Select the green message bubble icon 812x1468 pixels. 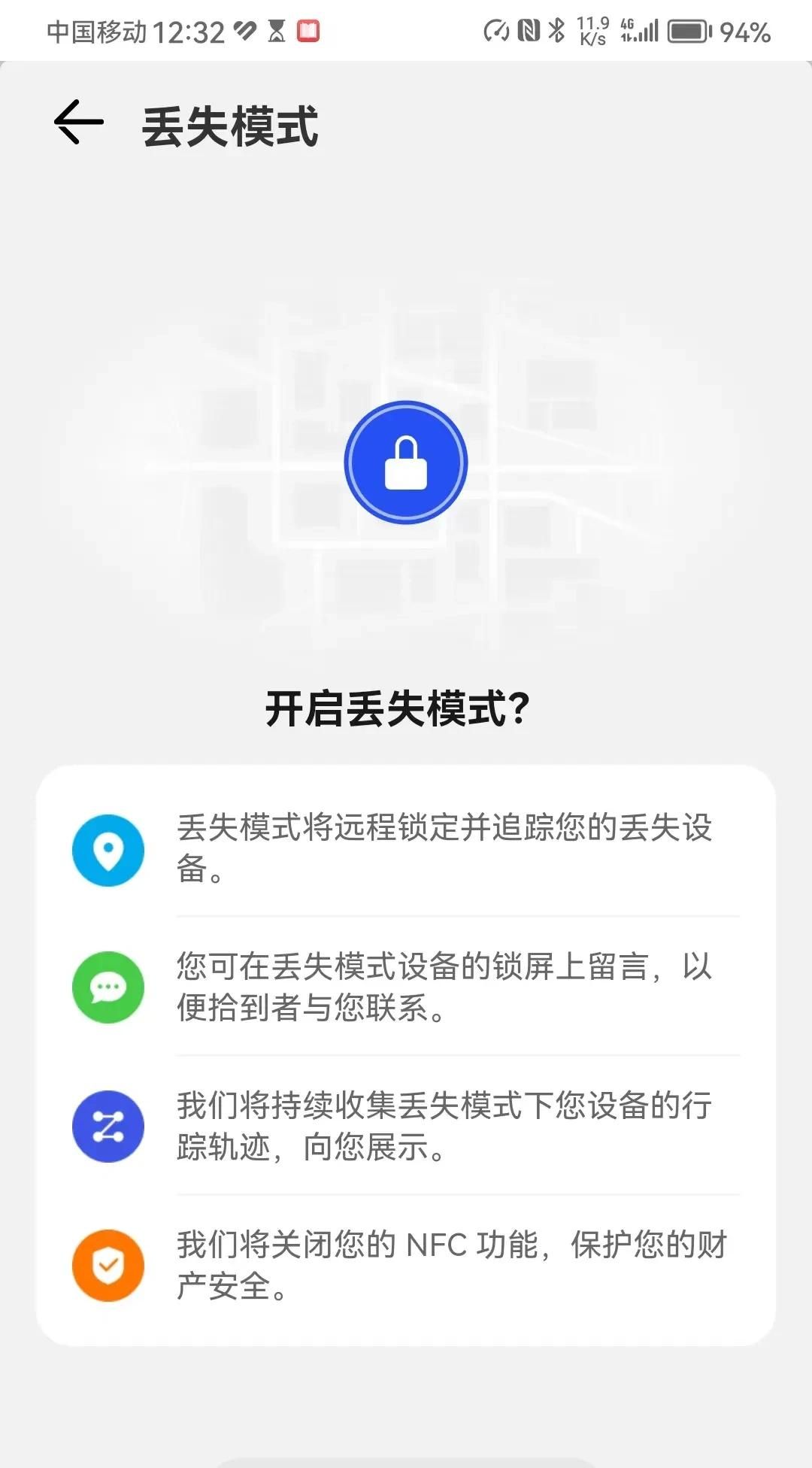click(108, 987)
